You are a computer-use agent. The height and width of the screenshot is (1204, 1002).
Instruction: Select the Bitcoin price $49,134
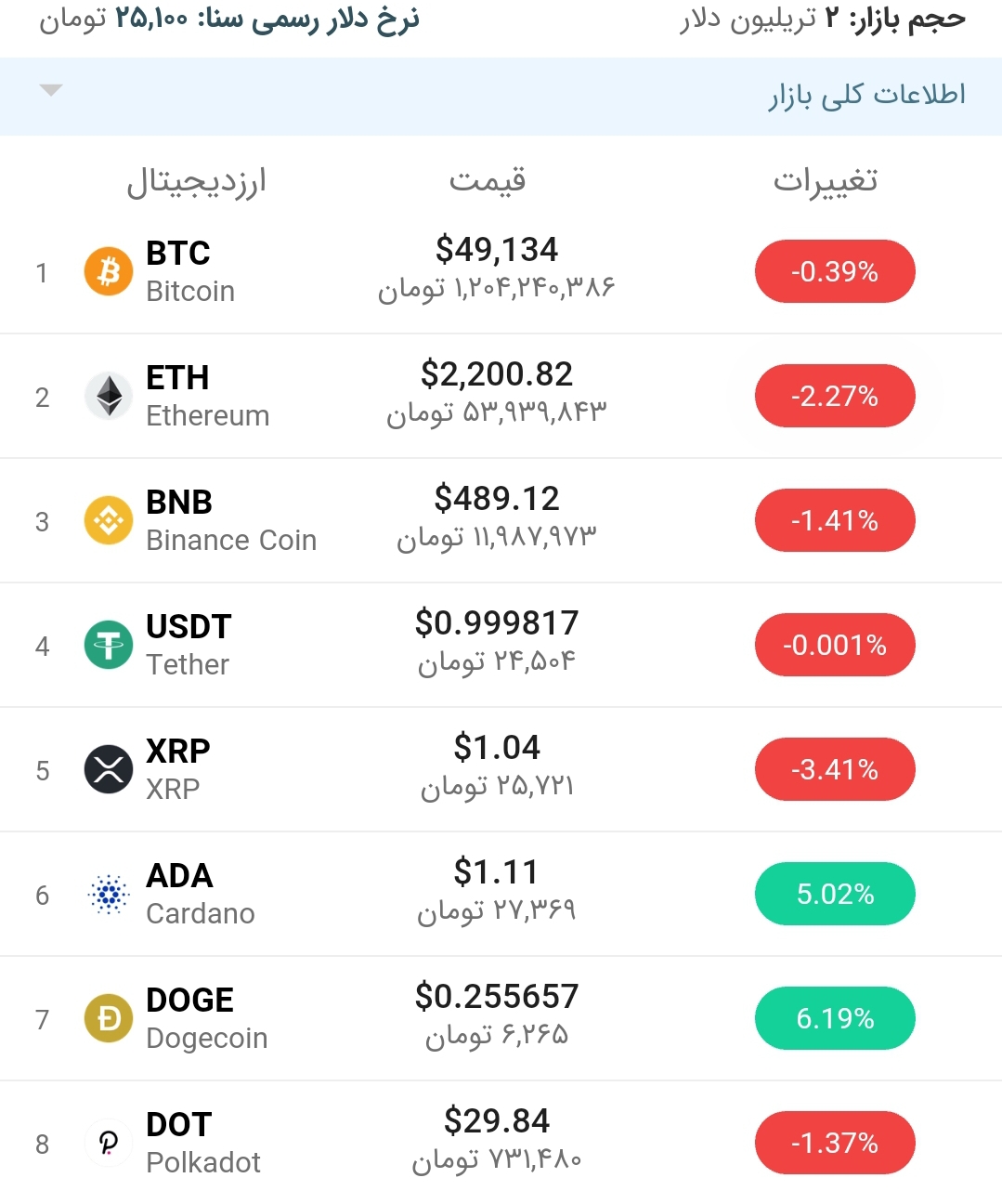pyautogui.click(x=498, y=249)
